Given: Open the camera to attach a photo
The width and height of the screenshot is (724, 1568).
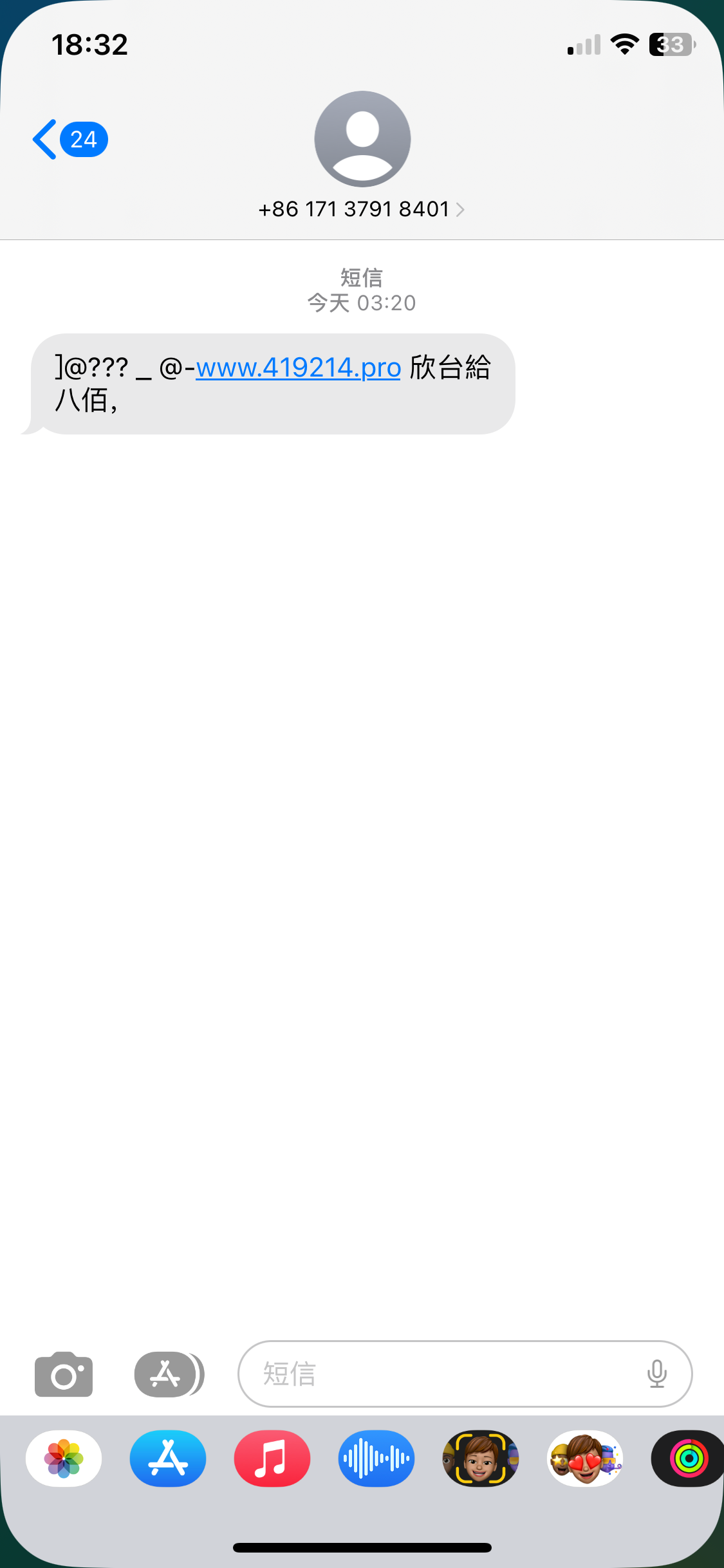Looking at the screenshot, I should 64,1374.
